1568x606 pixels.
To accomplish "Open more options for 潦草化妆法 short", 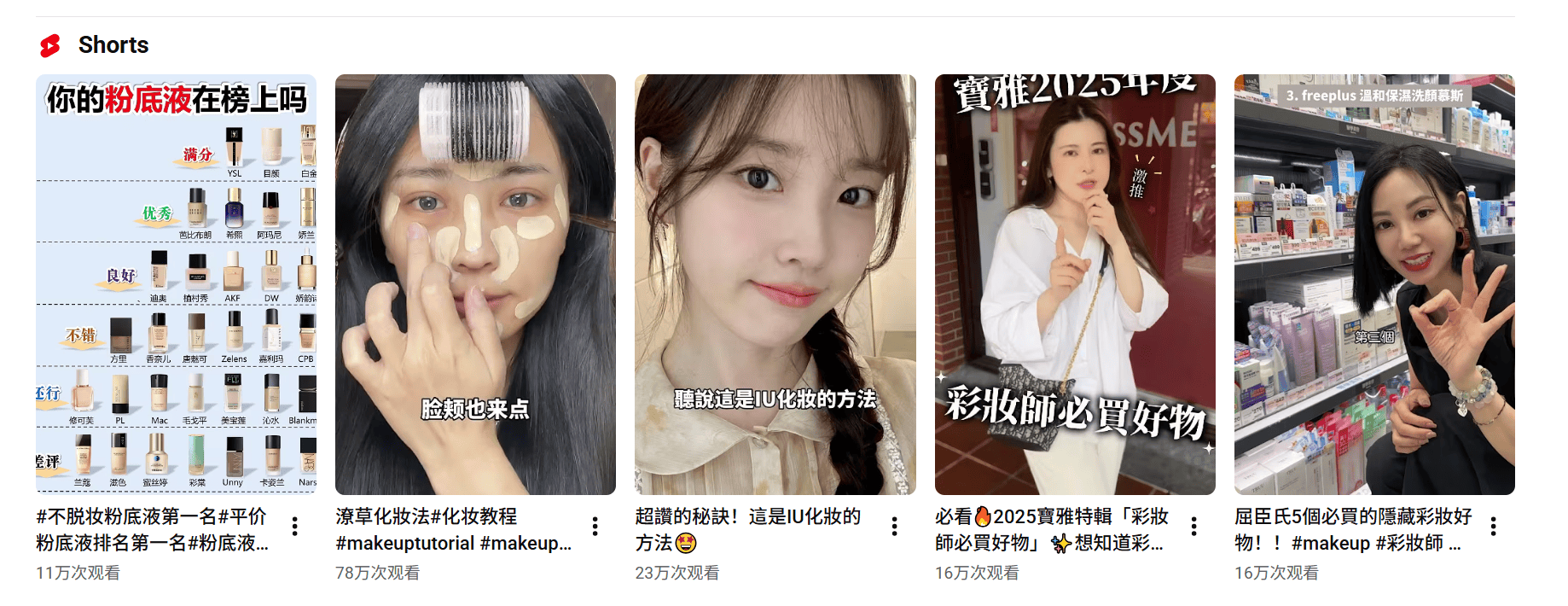I will [595, 527].
